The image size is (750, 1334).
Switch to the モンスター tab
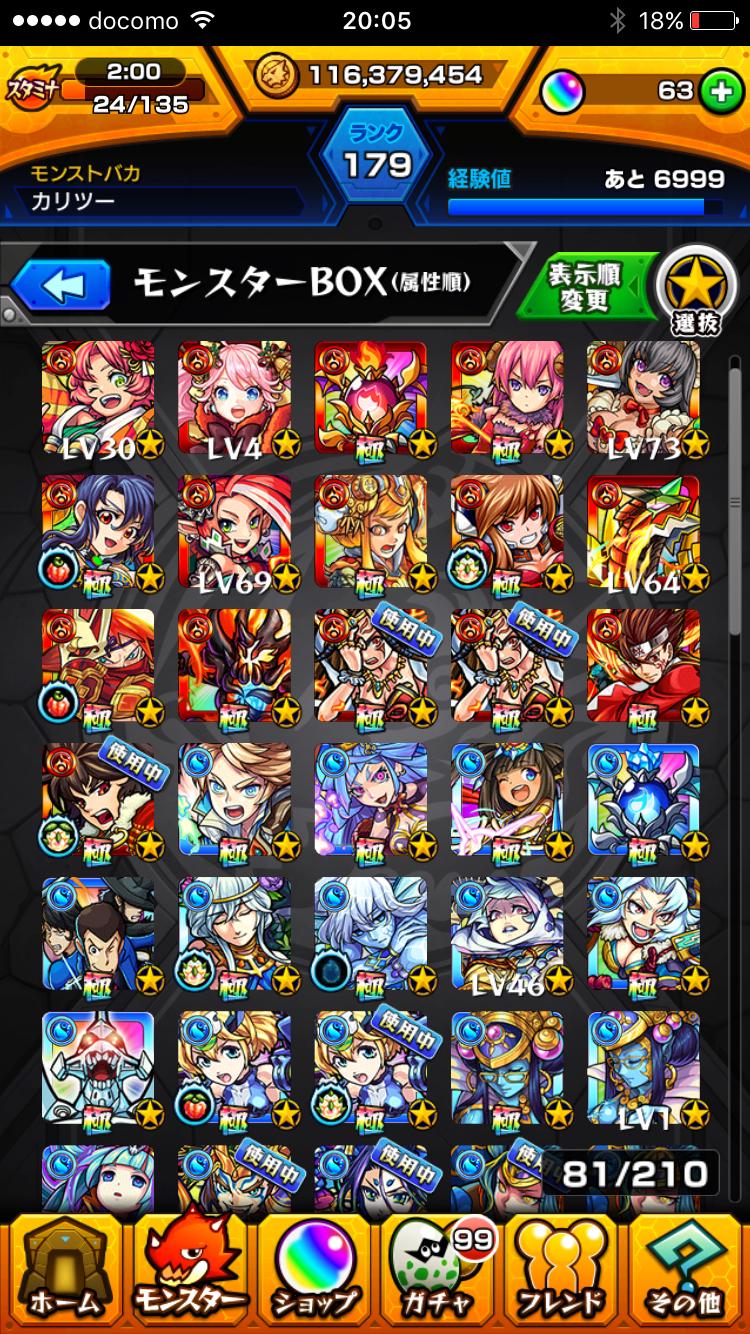point(190,1270)
